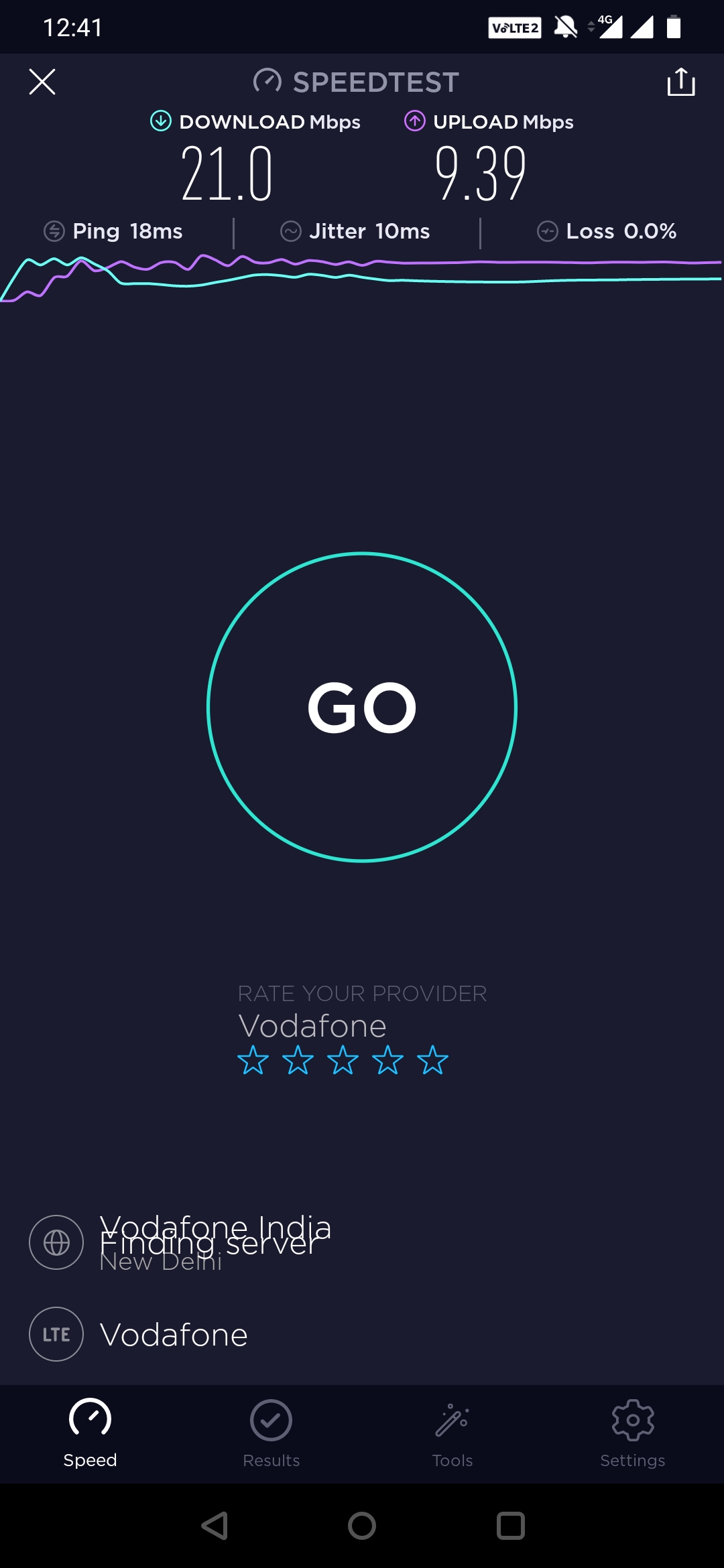Go back using system navigation
724x1568 pixels.
coord(215,1526)
